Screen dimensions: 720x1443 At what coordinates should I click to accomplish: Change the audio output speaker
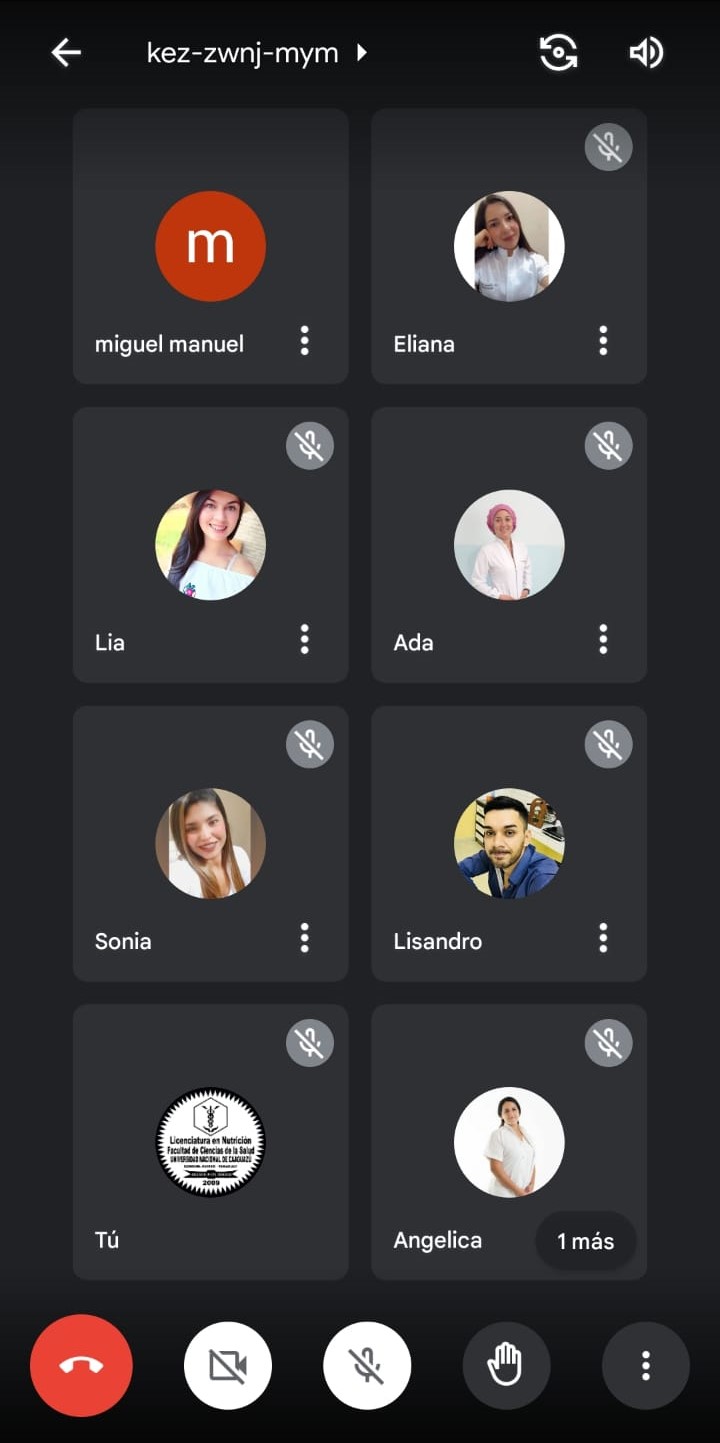pyautogui.click(x=646, y=52)
